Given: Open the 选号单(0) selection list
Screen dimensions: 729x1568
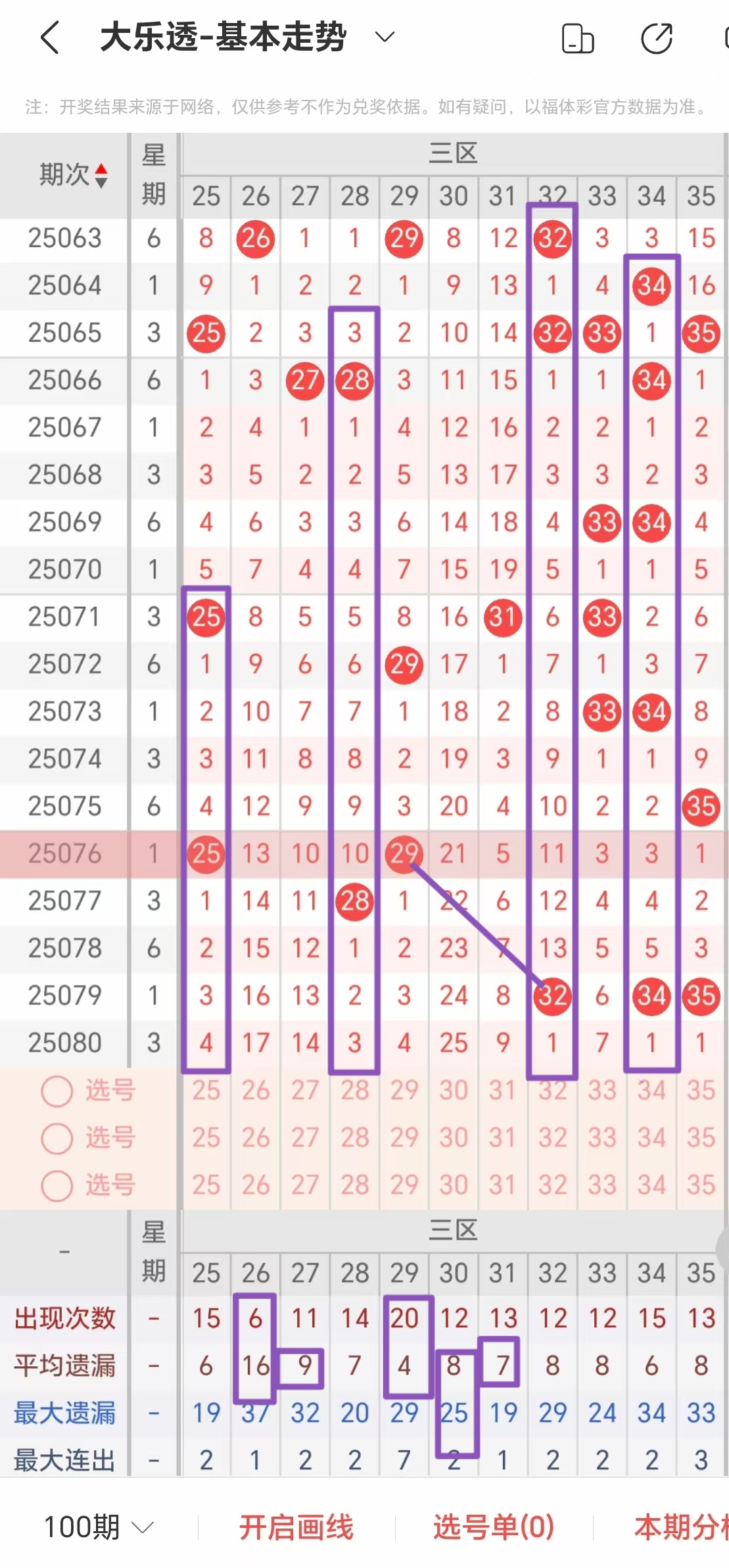Looking at the screenshot, I should click(x=492, y=1527).
